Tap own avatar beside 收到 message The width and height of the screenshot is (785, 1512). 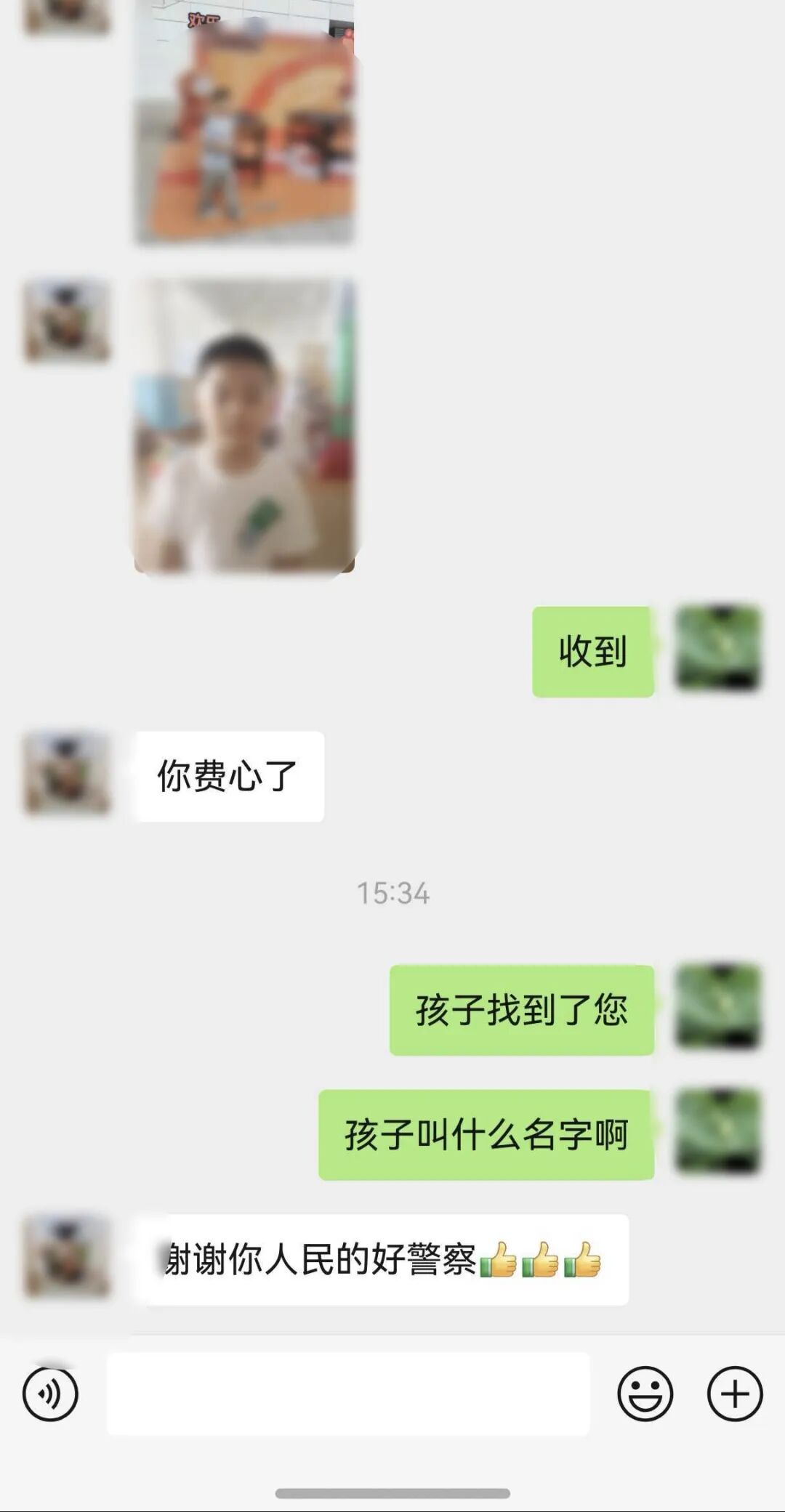[x=717, y=649]
